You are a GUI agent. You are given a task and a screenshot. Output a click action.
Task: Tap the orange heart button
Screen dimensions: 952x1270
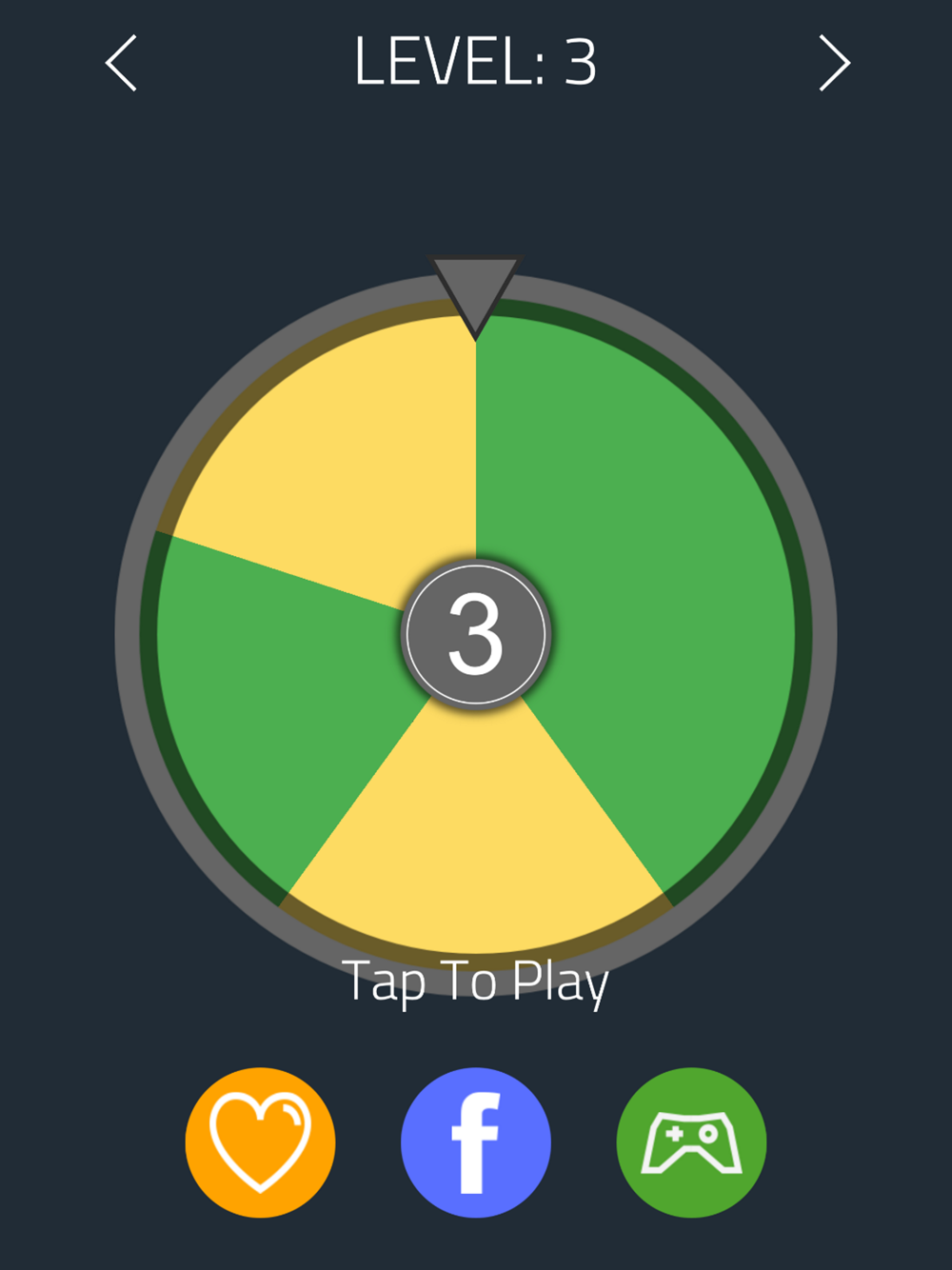pos(260,1141)
